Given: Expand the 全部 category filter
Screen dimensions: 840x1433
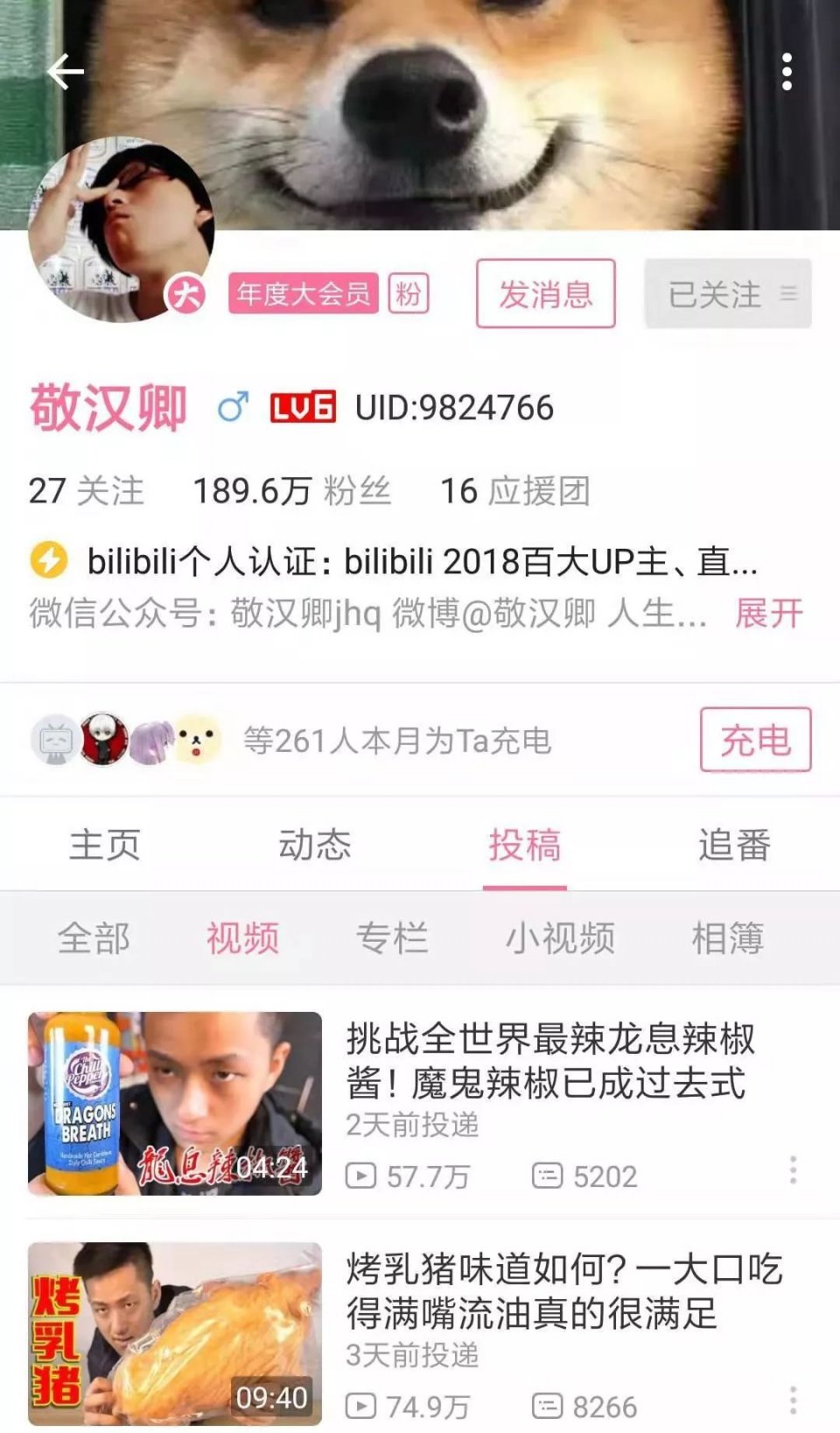Looking at the screenshot, I should click(92, 938).
